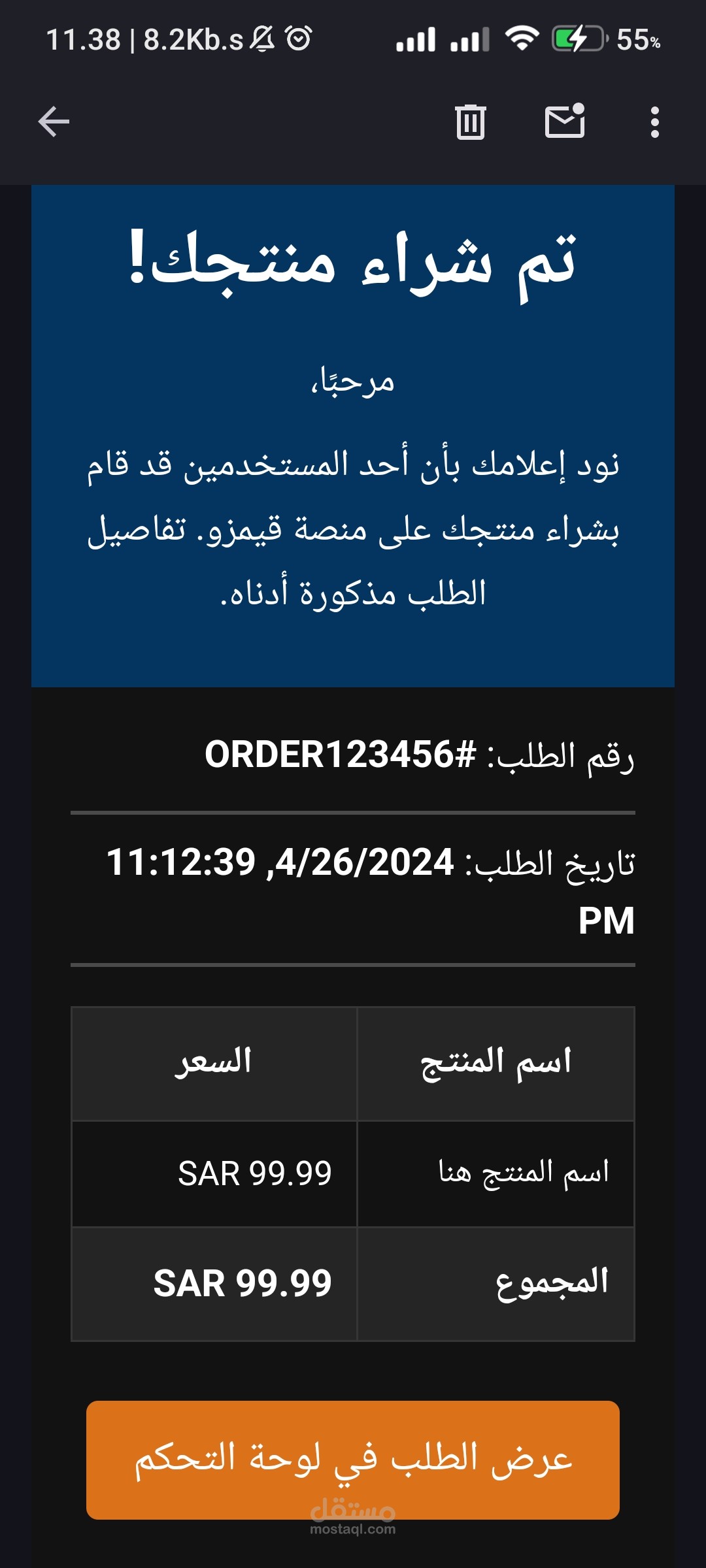
Task: Go back using the arrow icon
Action: pyautogui.click(x=54, y=122)
